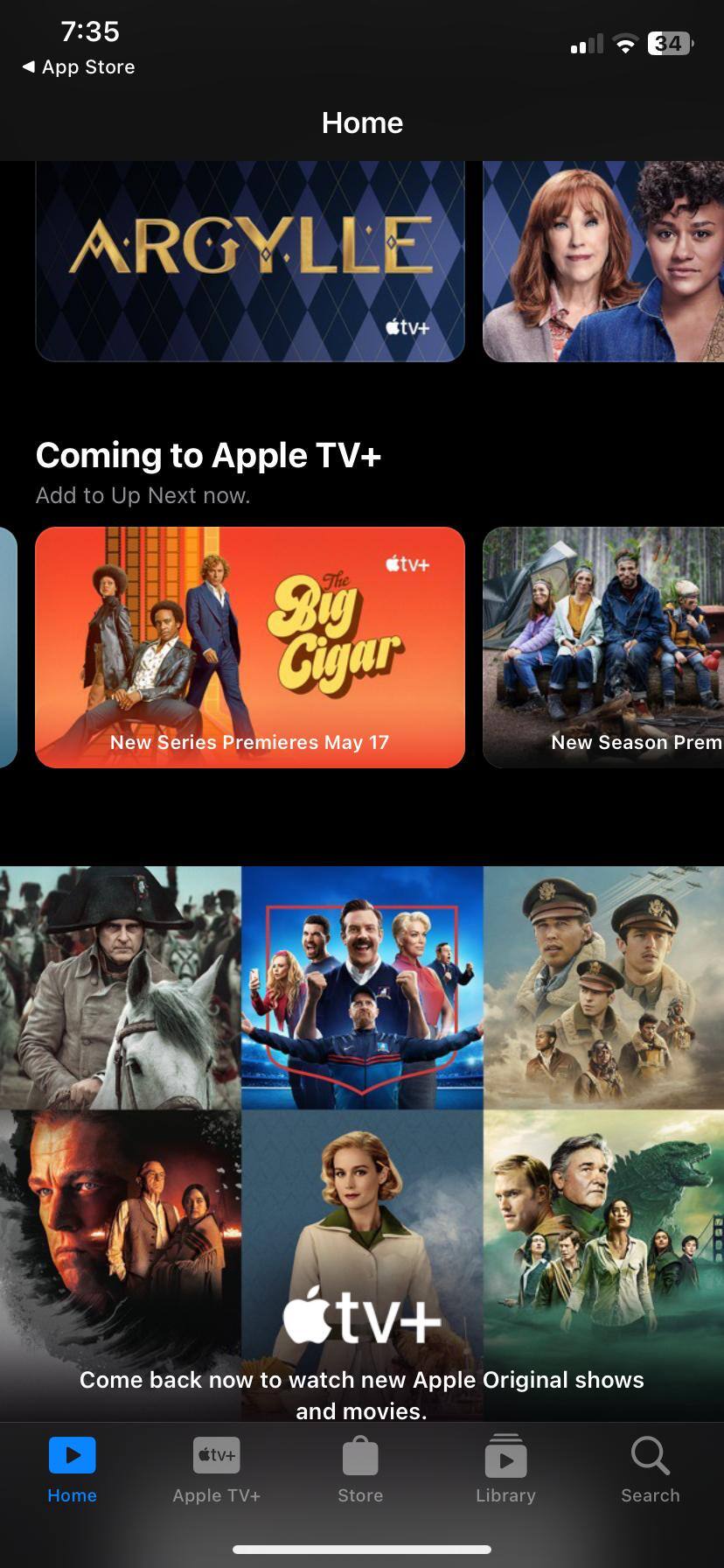Select the Home tab
Screen dimensions: 724x1568
pos(72,1470)
